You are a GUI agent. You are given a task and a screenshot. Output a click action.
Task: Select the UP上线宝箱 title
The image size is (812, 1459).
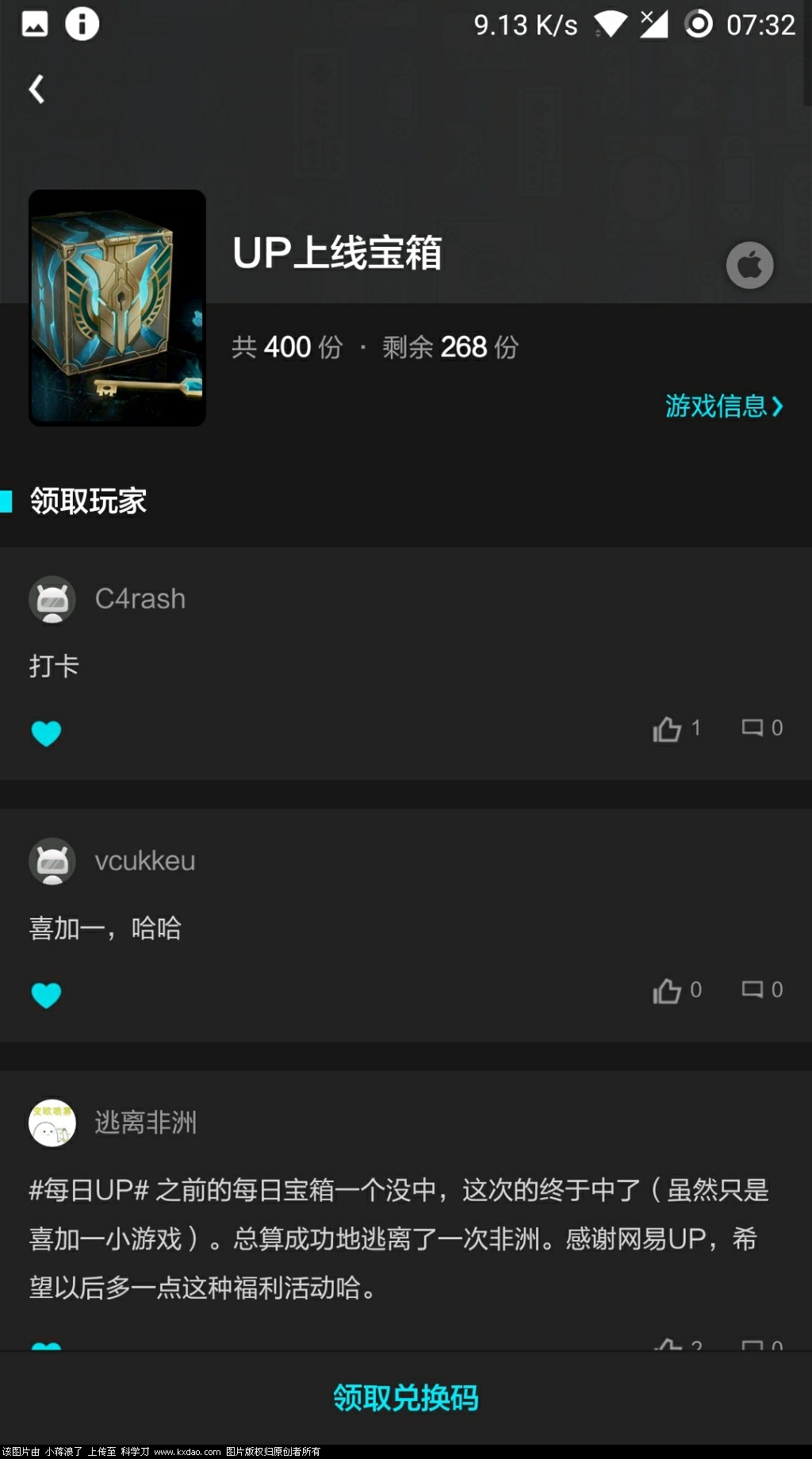pyautogui.click(x=339, y=254)
